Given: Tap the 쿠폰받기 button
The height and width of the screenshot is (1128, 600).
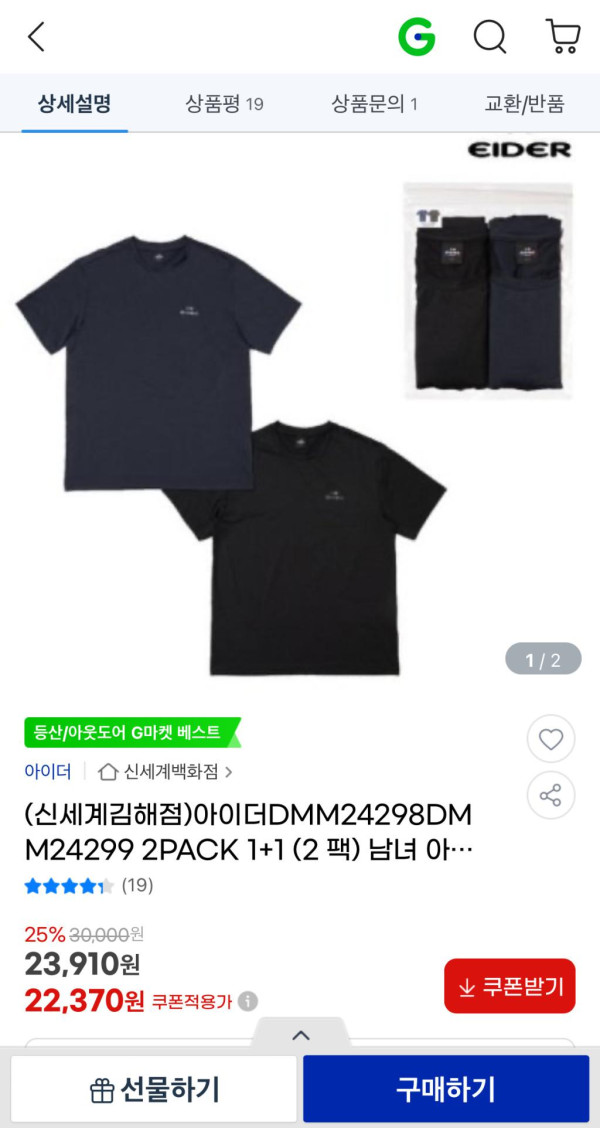Looking at the screenshot, I should 510,986.
